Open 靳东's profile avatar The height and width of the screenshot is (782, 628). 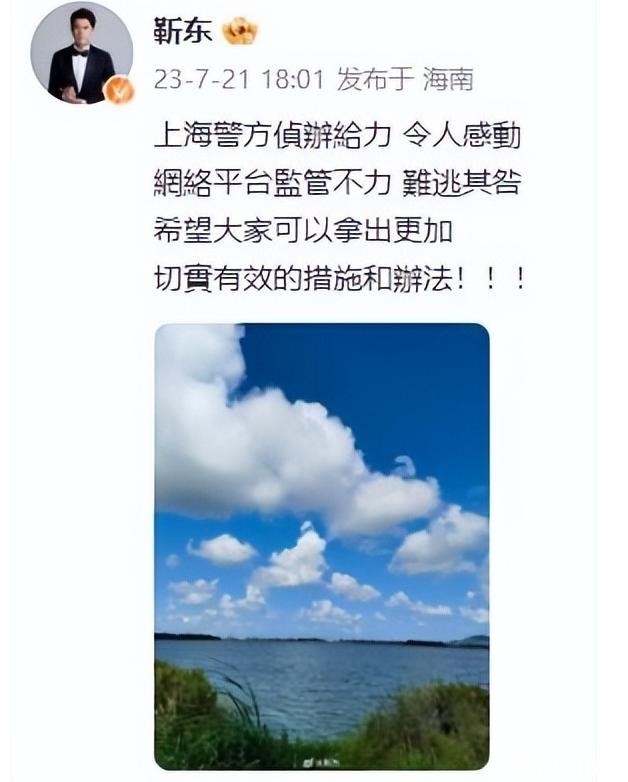click(x=82, y=54)
